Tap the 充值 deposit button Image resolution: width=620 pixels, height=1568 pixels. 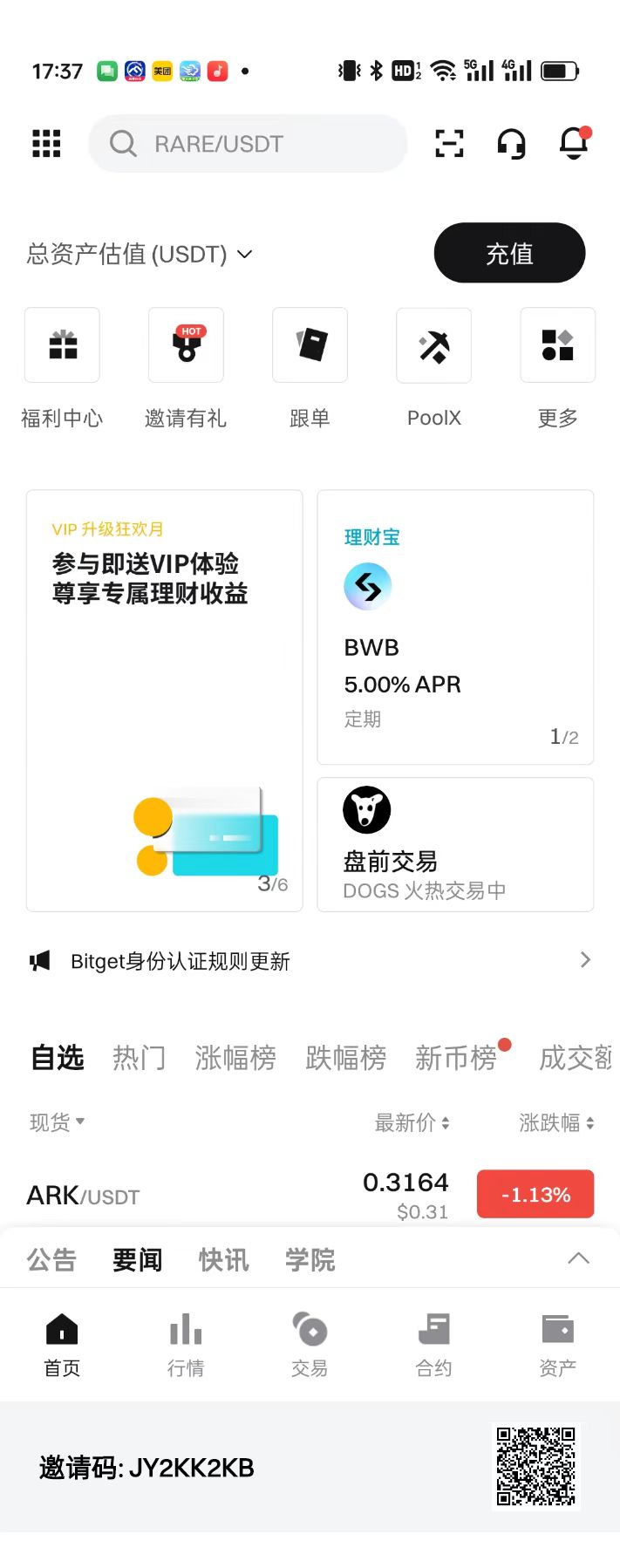[x=509, y=253]
